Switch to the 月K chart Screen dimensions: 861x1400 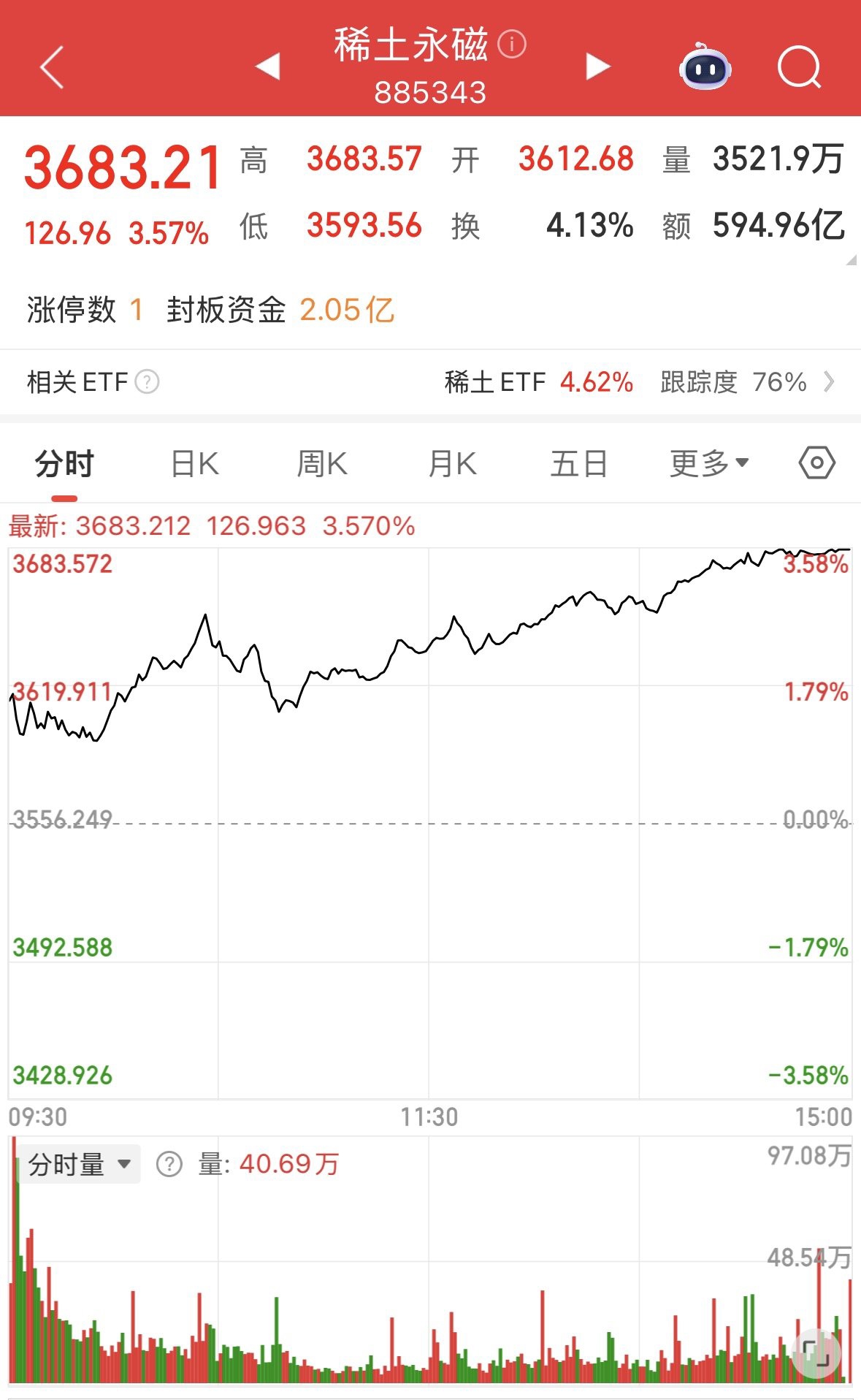coord(452,464)
